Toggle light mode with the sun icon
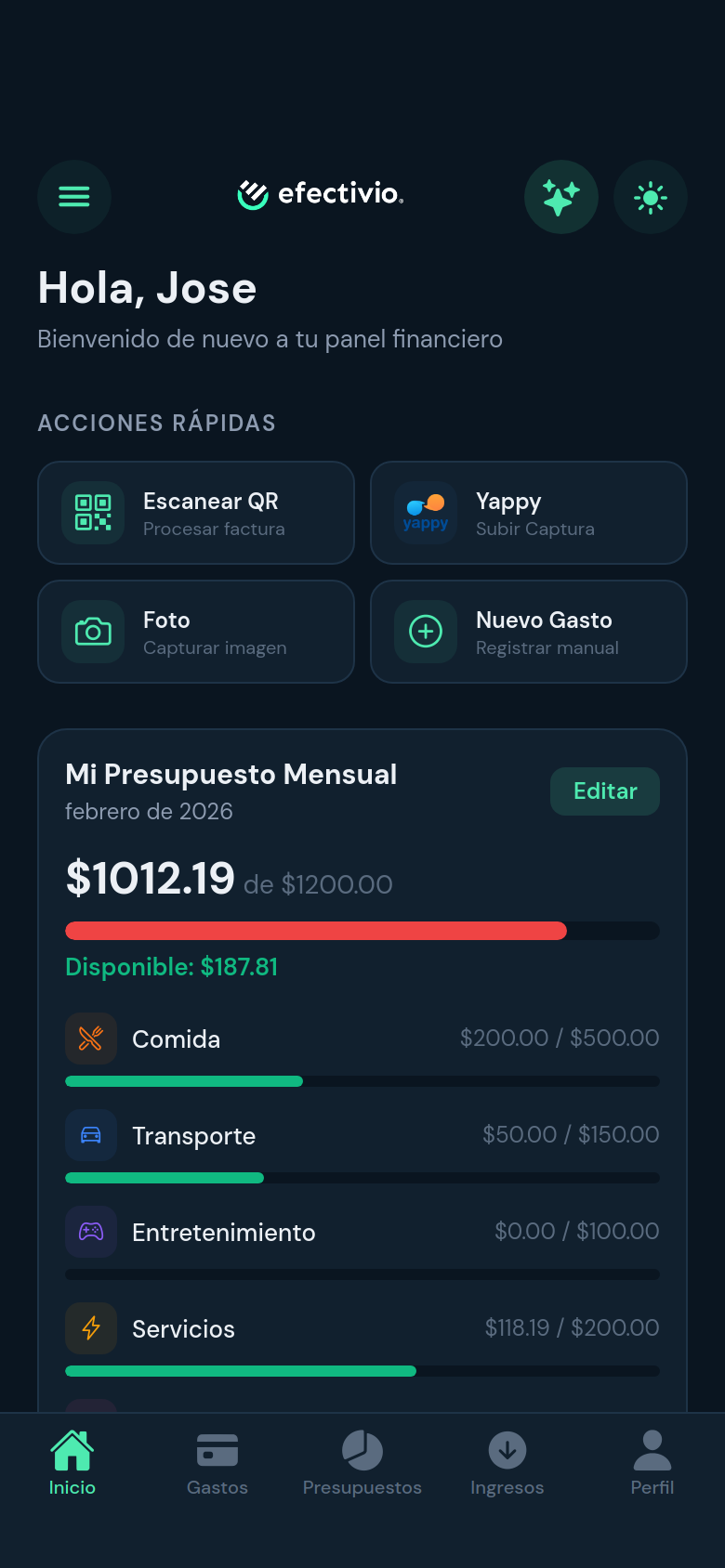Screen dimensions: 725x1568 click(651, 196)
